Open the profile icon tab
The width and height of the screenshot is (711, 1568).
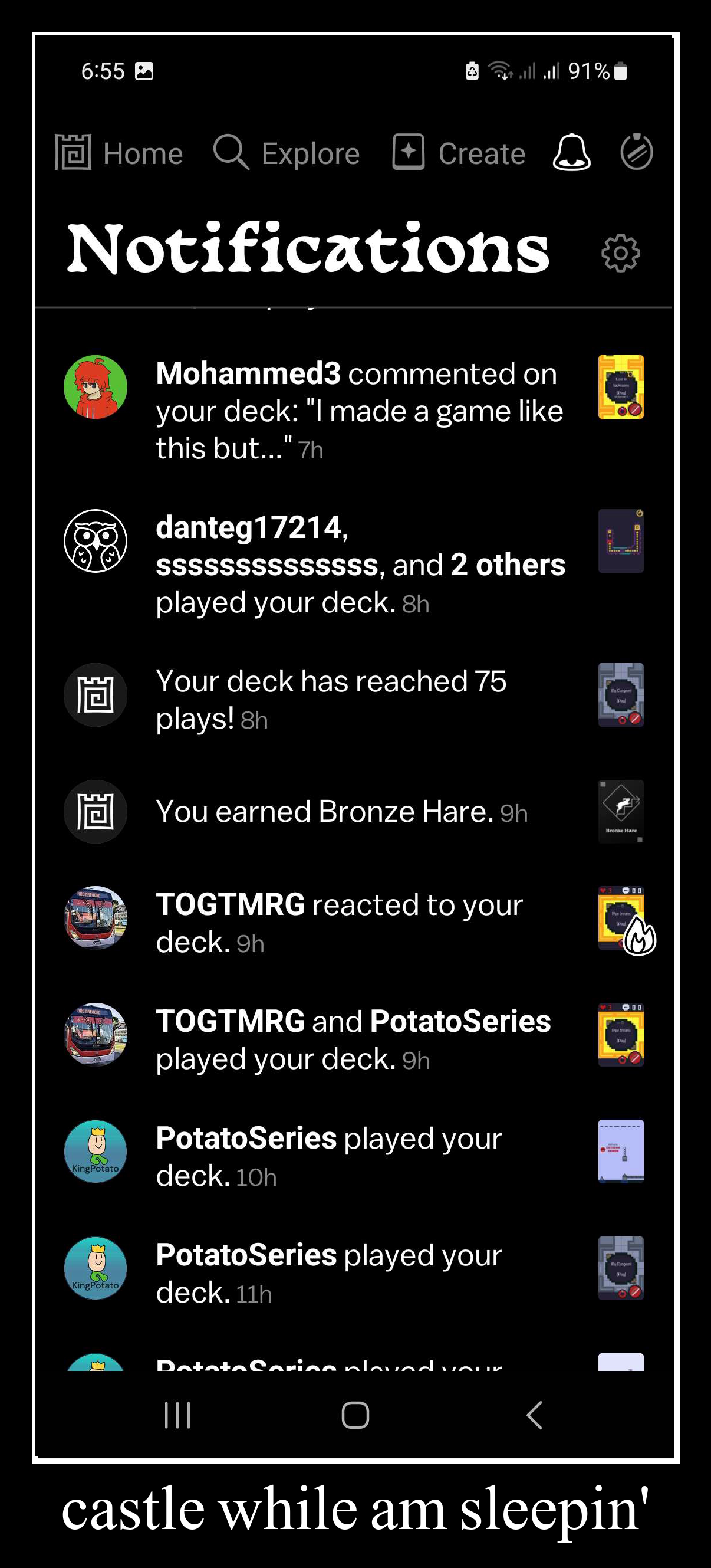coord(636,152)
